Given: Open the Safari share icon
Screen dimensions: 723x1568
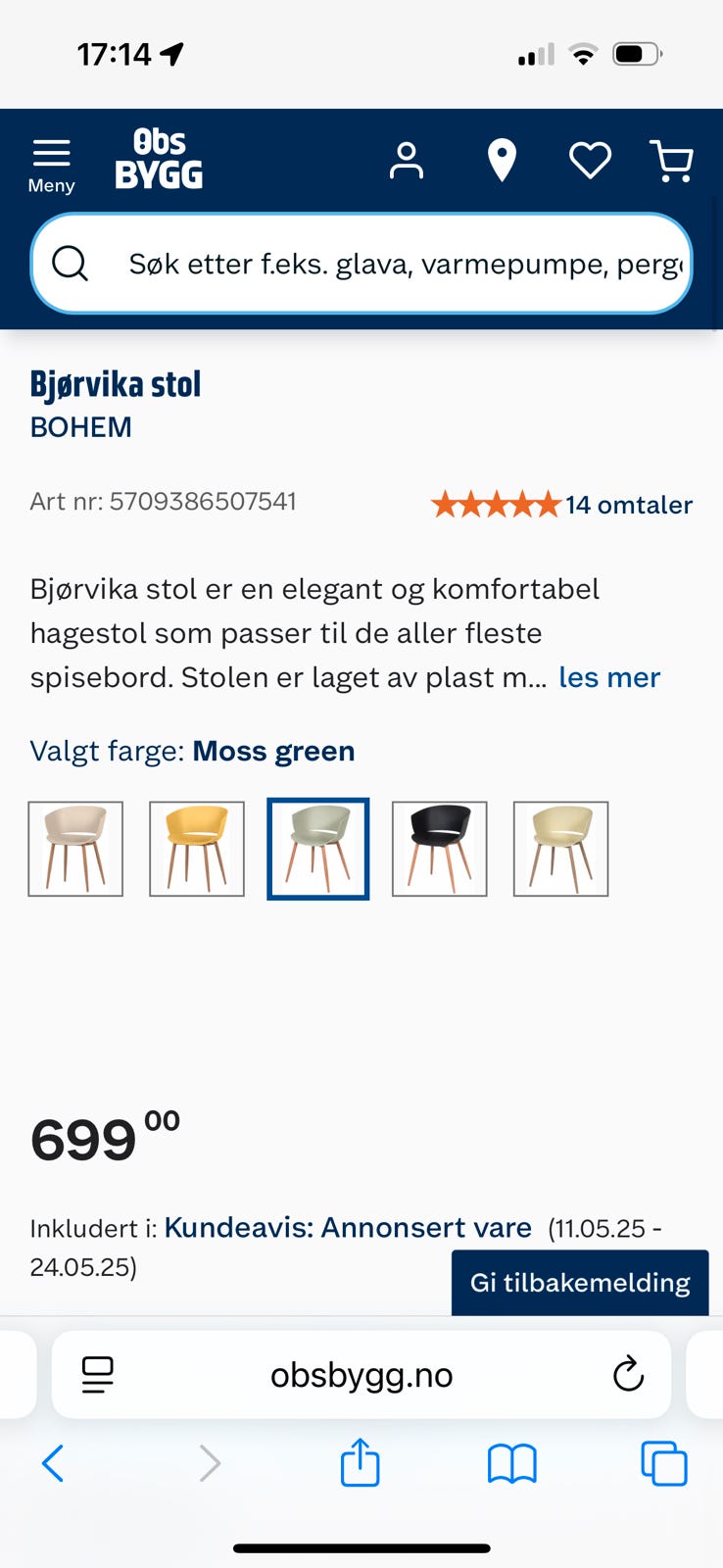Looking at the screenshot, I should pyautogui.click(x=360, y=1463).
